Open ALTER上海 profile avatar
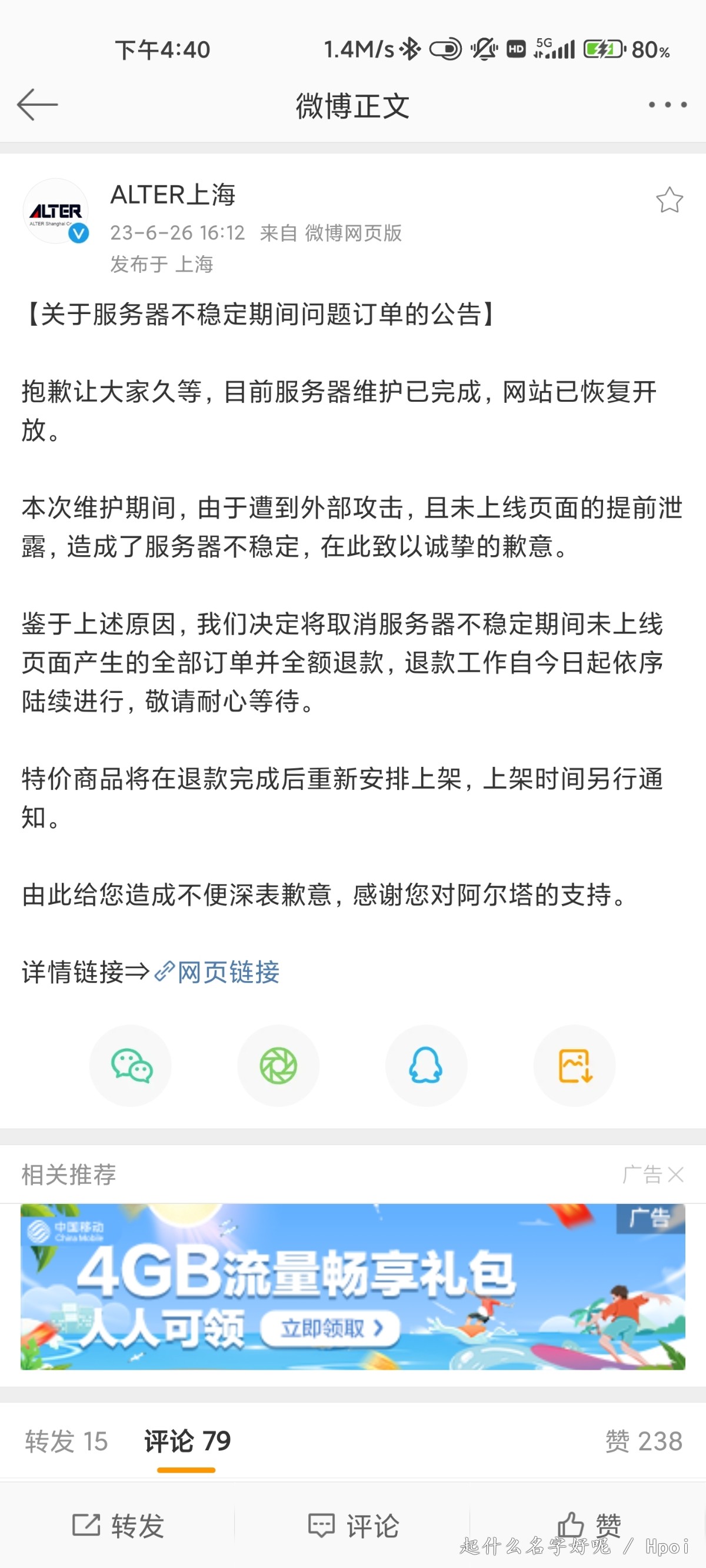Screen dimensions: 706x1568 click(55, 211)
